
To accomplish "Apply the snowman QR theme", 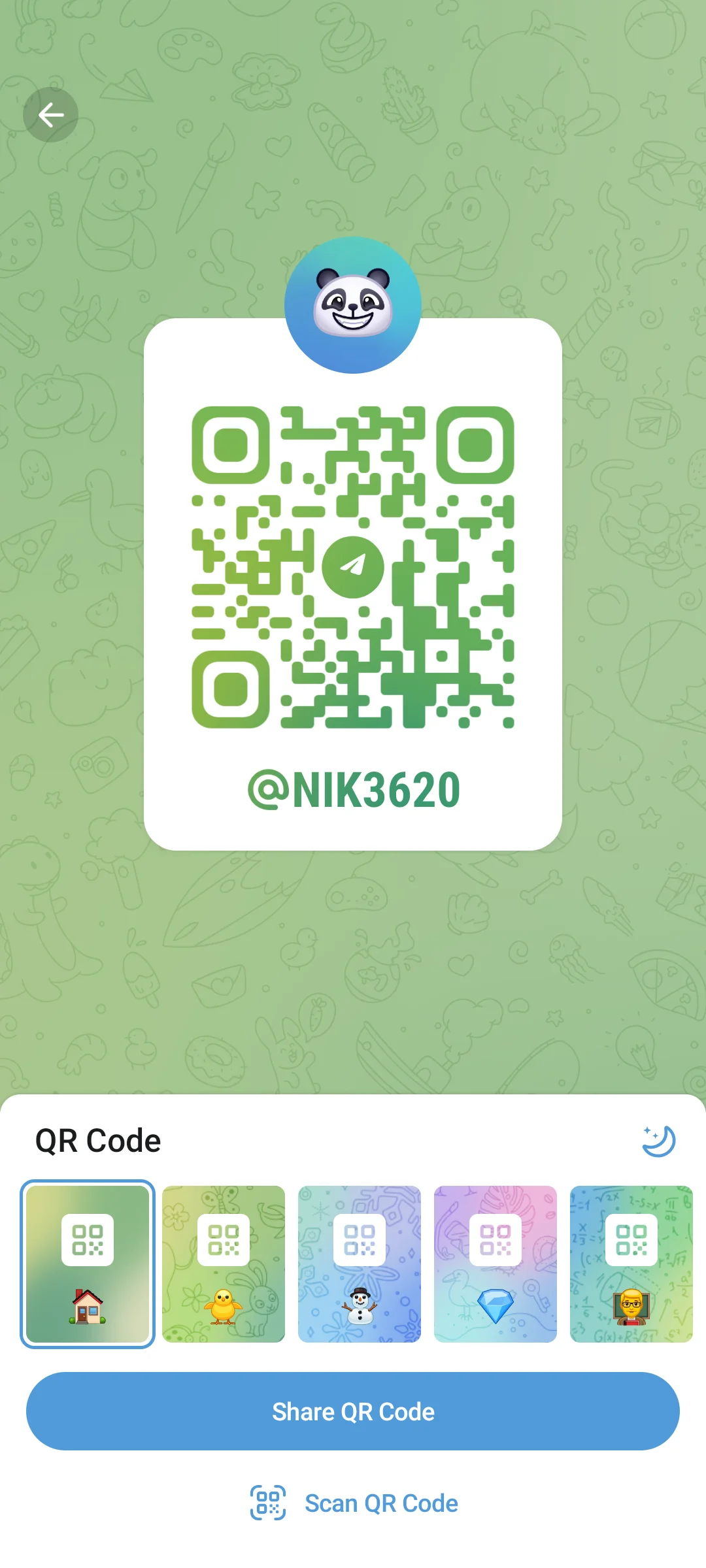I will [360, 1264].
